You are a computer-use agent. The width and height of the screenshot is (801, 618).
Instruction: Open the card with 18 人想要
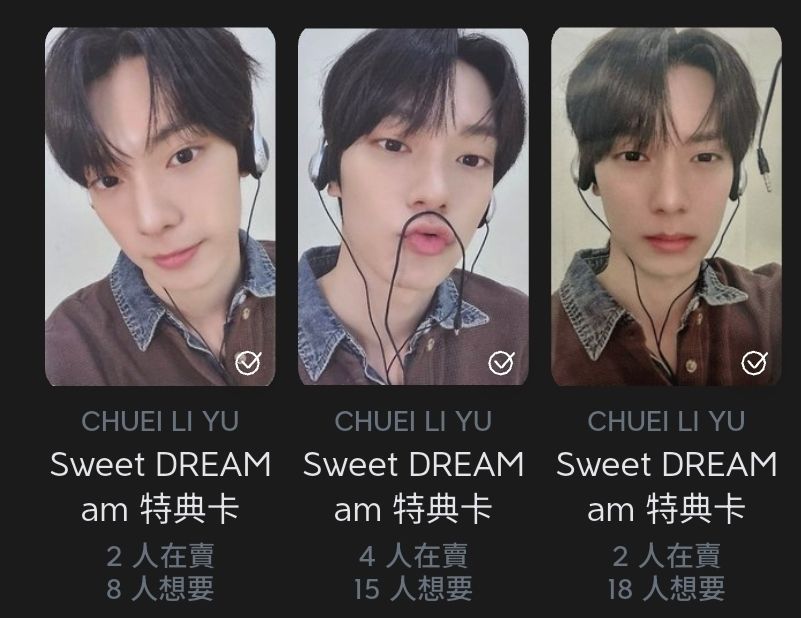click(666, 205)
